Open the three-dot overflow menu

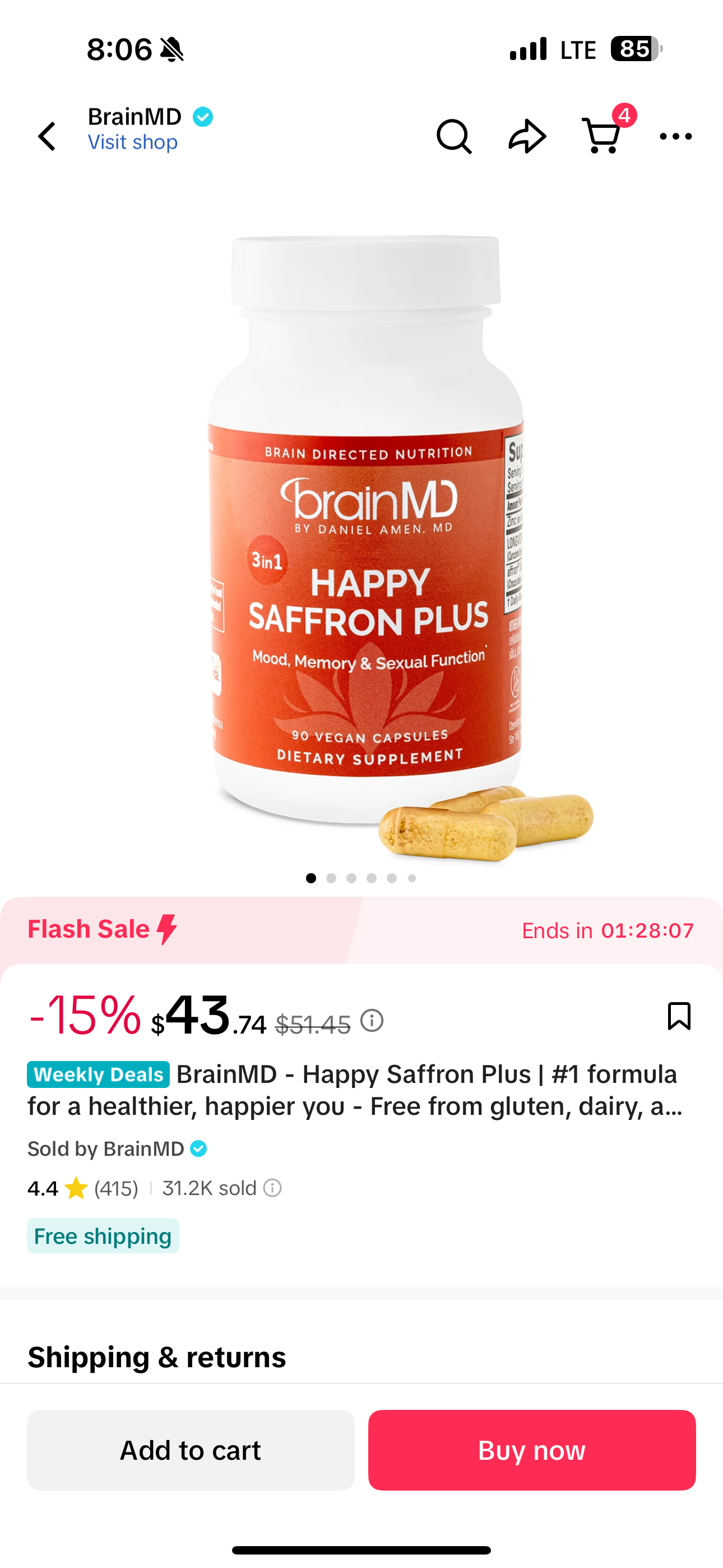coord(675,136)
